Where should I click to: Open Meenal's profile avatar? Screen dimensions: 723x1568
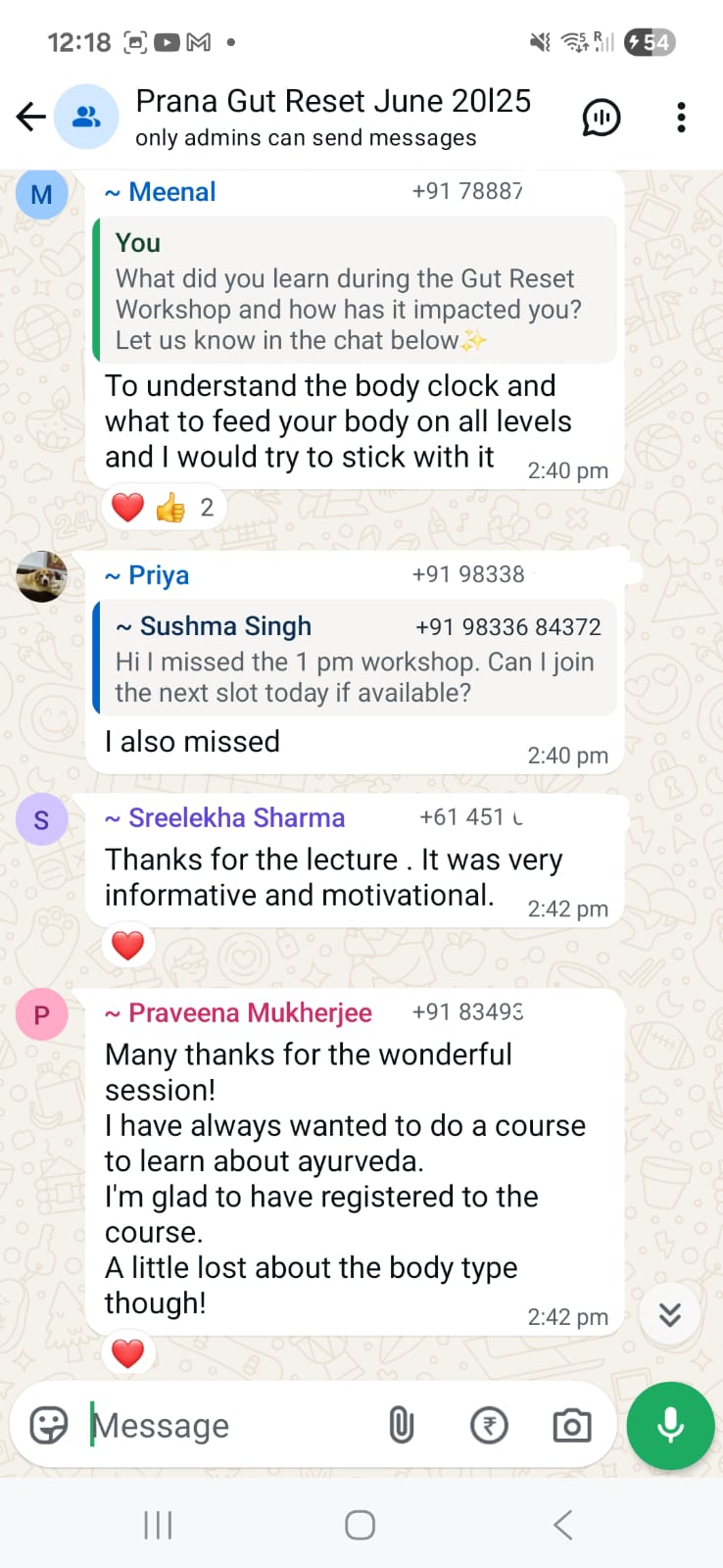coord(41,194)
